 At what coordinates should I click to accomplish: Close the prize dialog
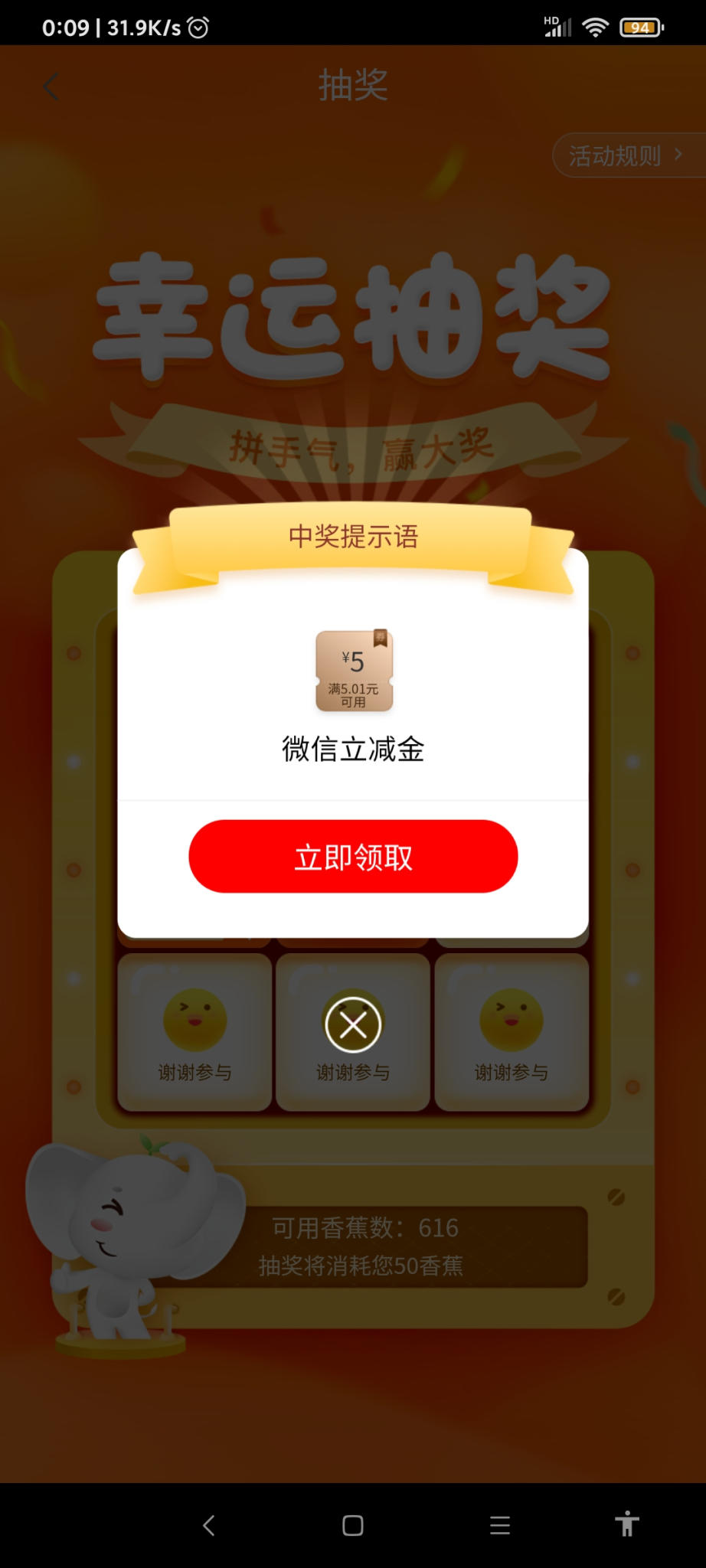click(353, 1024)
